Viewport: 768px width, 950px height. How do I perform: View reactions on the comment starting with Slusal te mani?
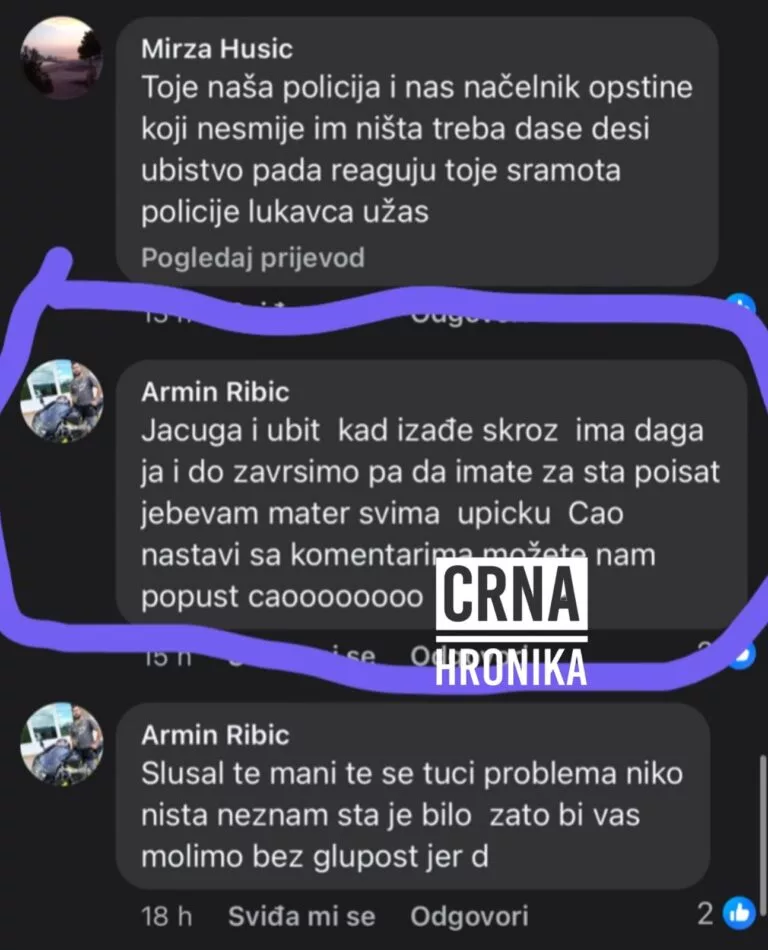724,912
